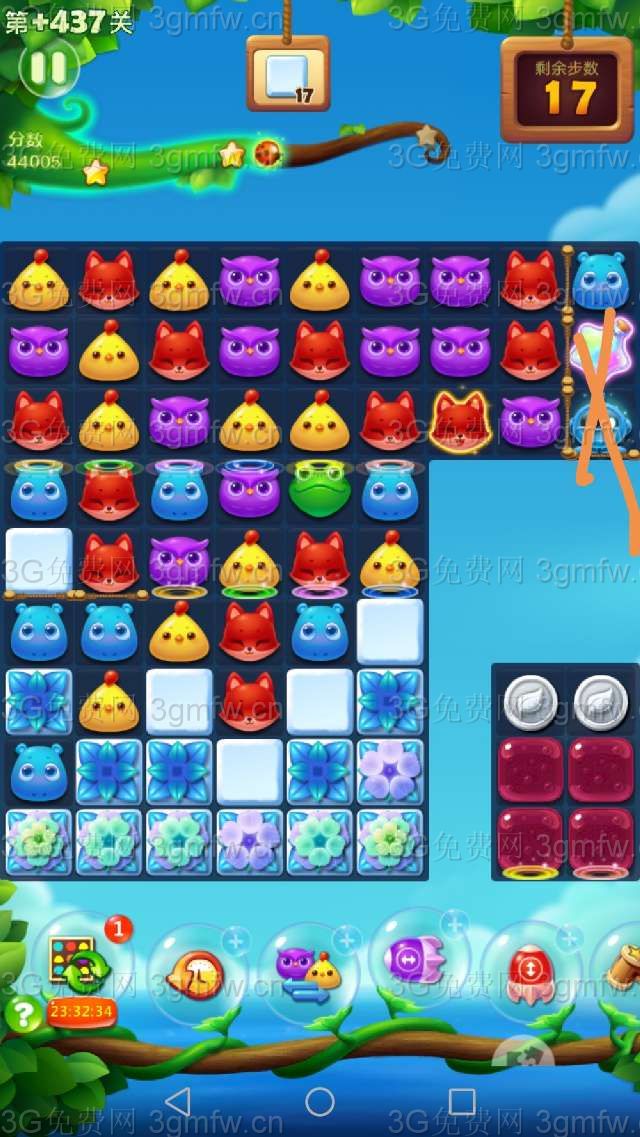Image resolution: width=640 pixels, height=1137 pixels.
Task: Use the purple horizontal rocket booster
Action: point(417,962)
